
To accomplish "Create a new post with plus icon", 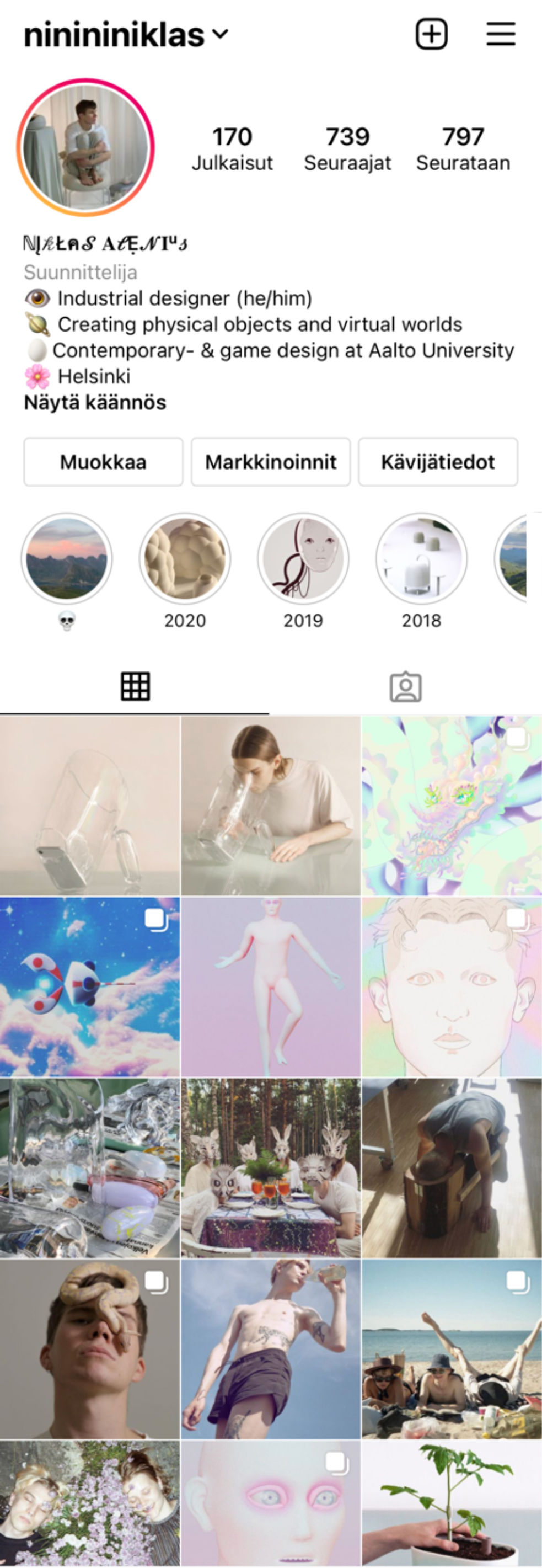I will 431,34.
